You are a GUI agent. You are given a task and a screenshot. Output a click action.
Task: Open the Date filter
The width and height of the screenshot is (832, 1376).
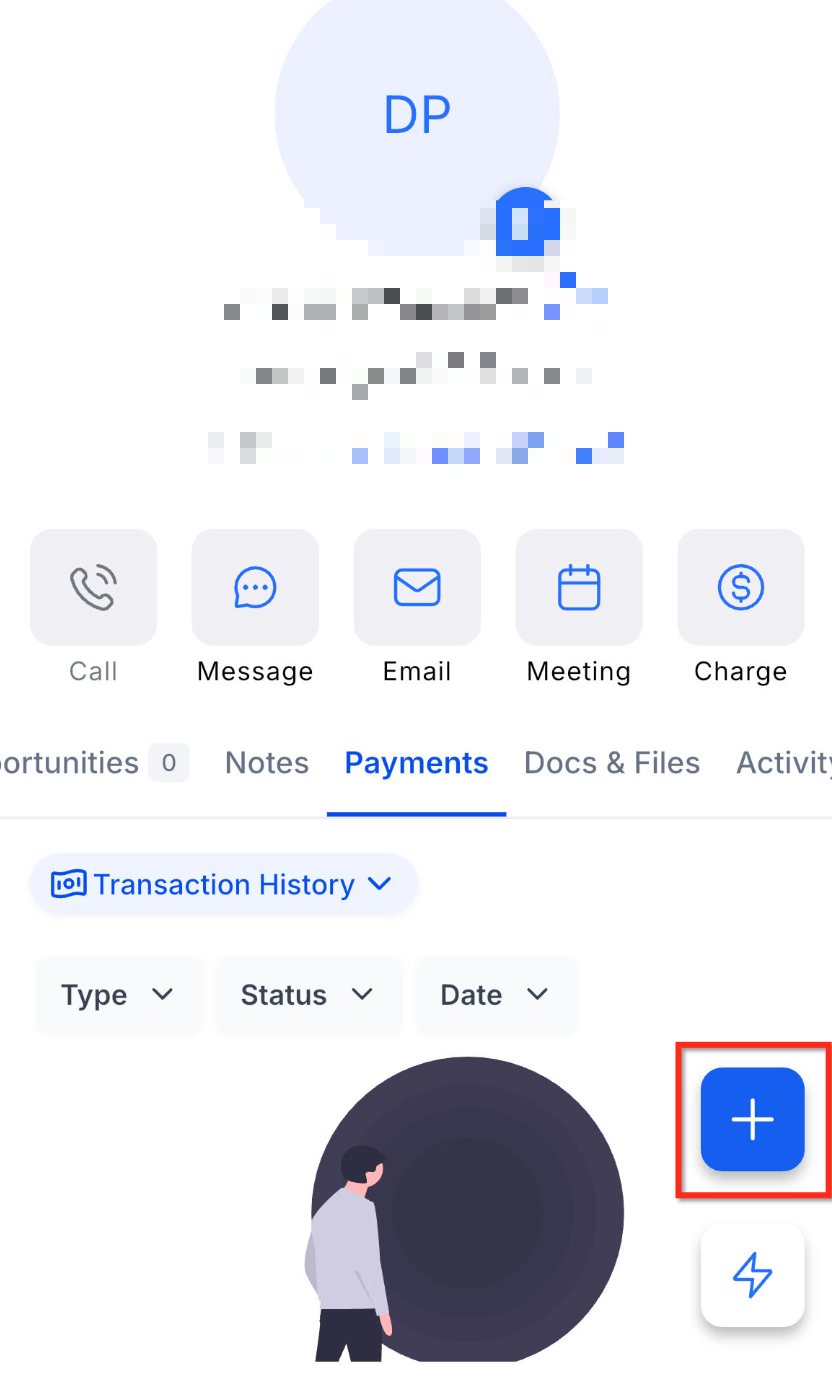tap(496, 995)
